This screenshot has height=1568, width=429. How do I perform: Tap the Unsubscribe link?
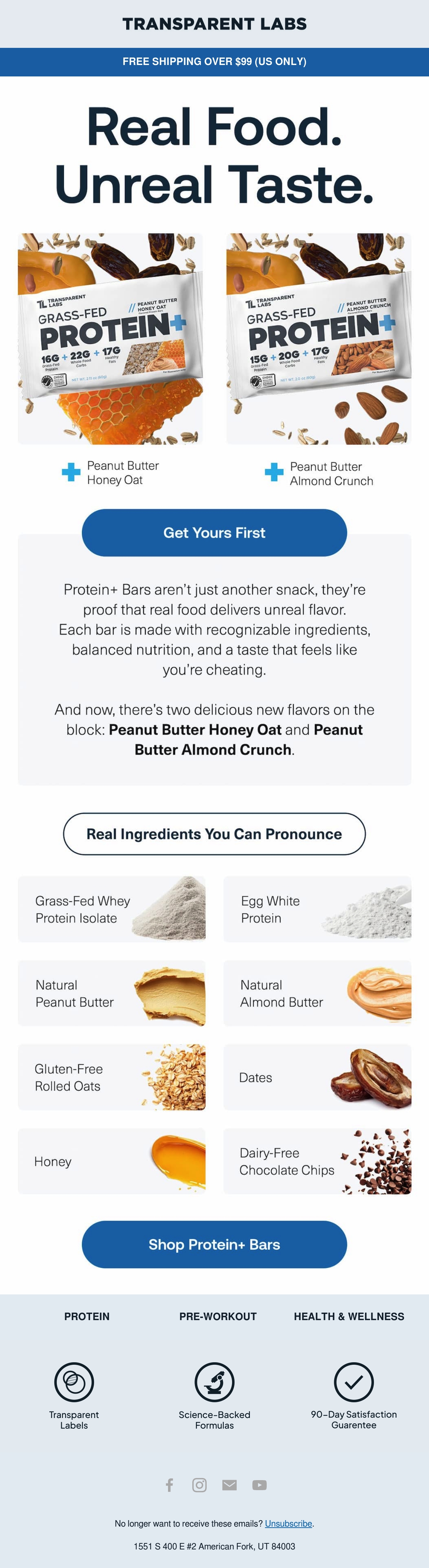click(x=288, y=1523)
